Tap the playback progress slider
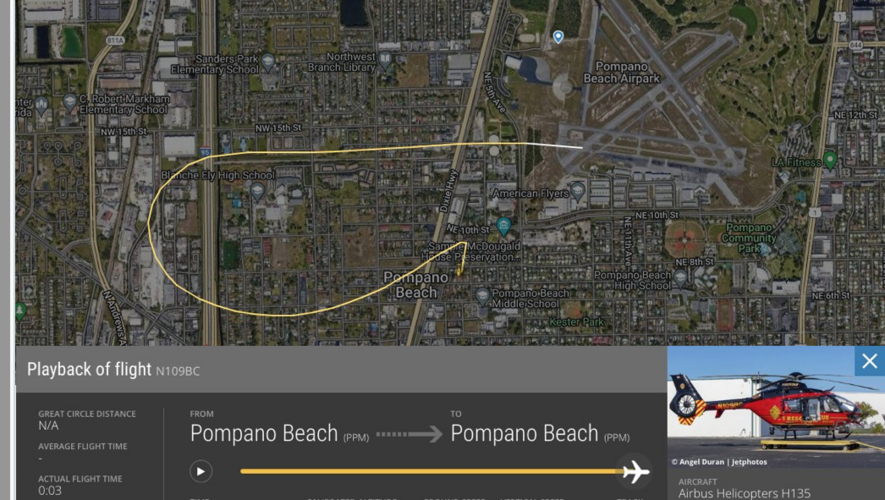885x500 pixels. coord(430,471)
